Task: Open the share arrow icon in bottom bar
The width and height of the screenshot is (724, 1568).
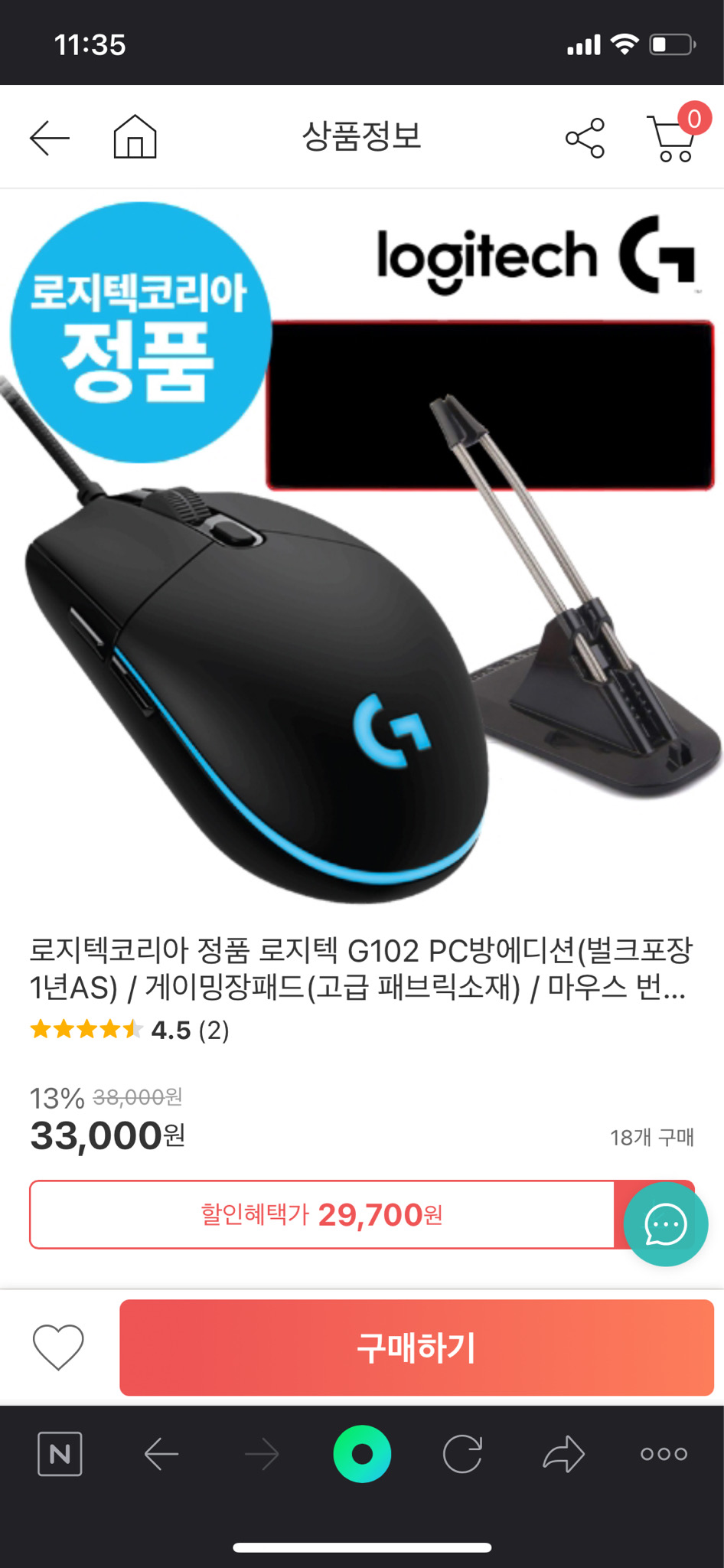Action: tap(564, 1454)
